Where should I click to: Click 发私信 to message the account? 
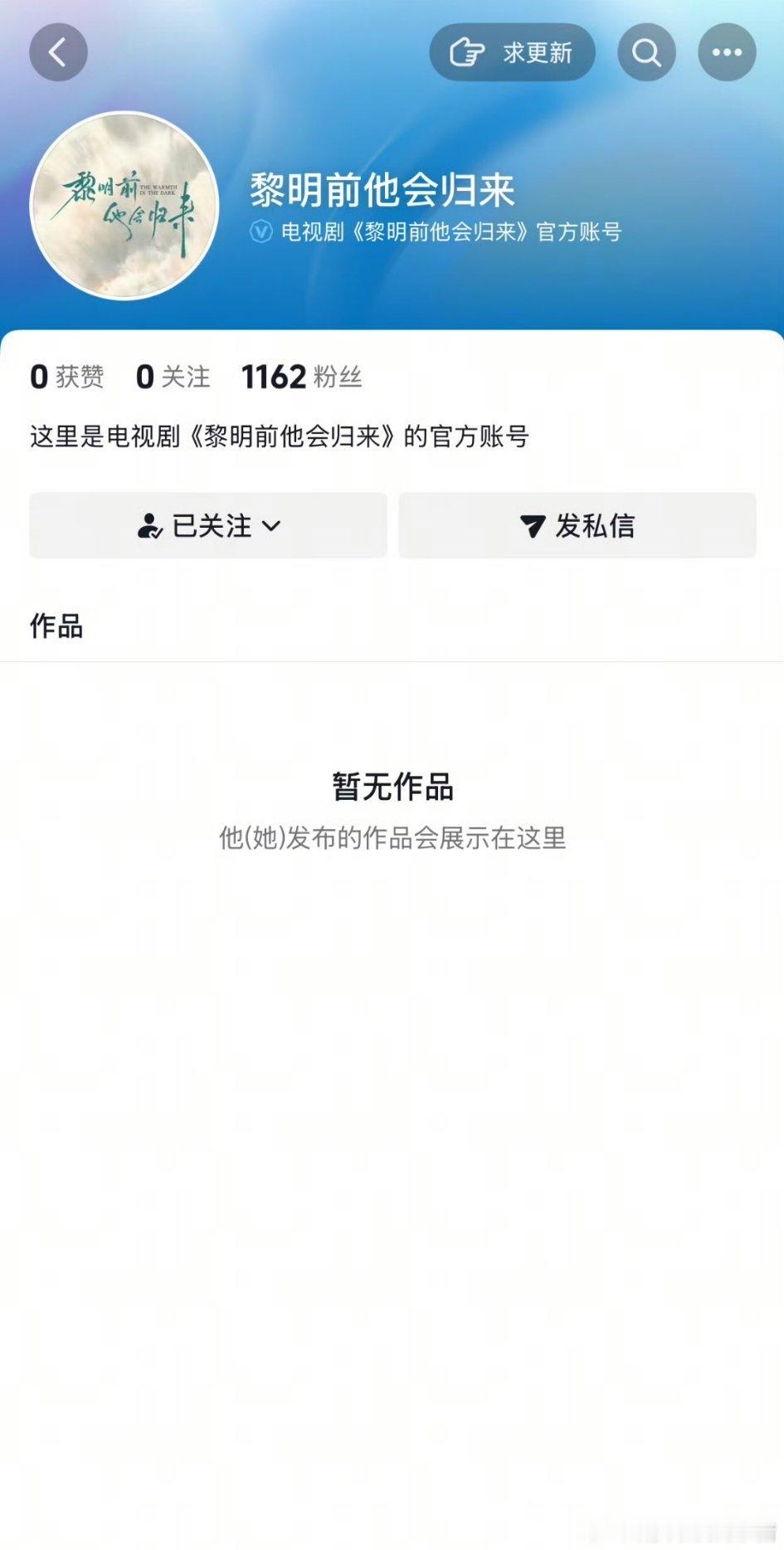[578, 525]
